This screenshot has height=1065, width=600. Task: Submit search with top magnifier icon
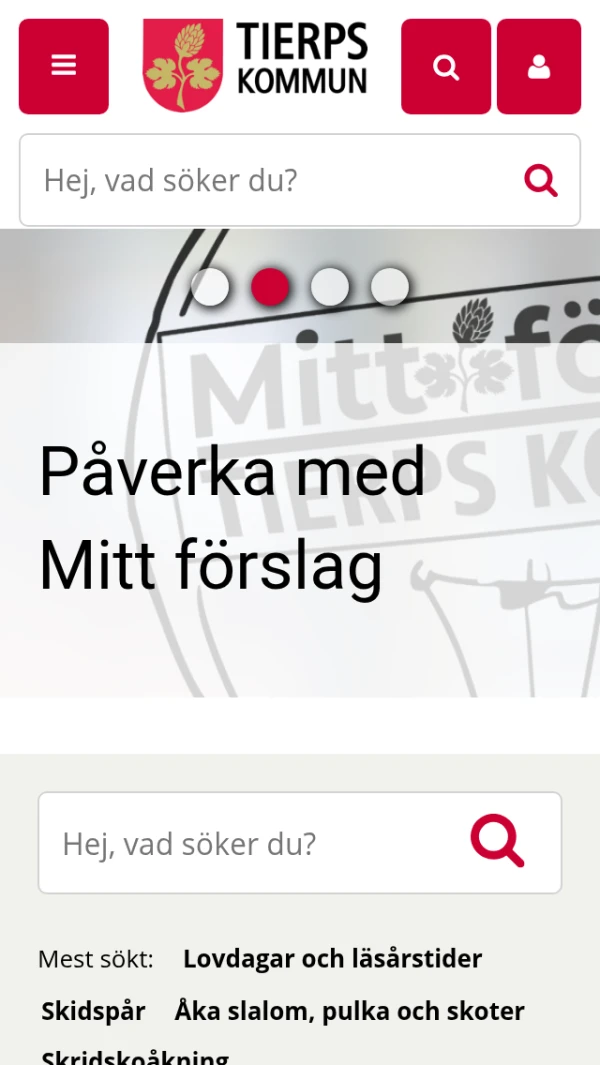(x=541, y=180)
